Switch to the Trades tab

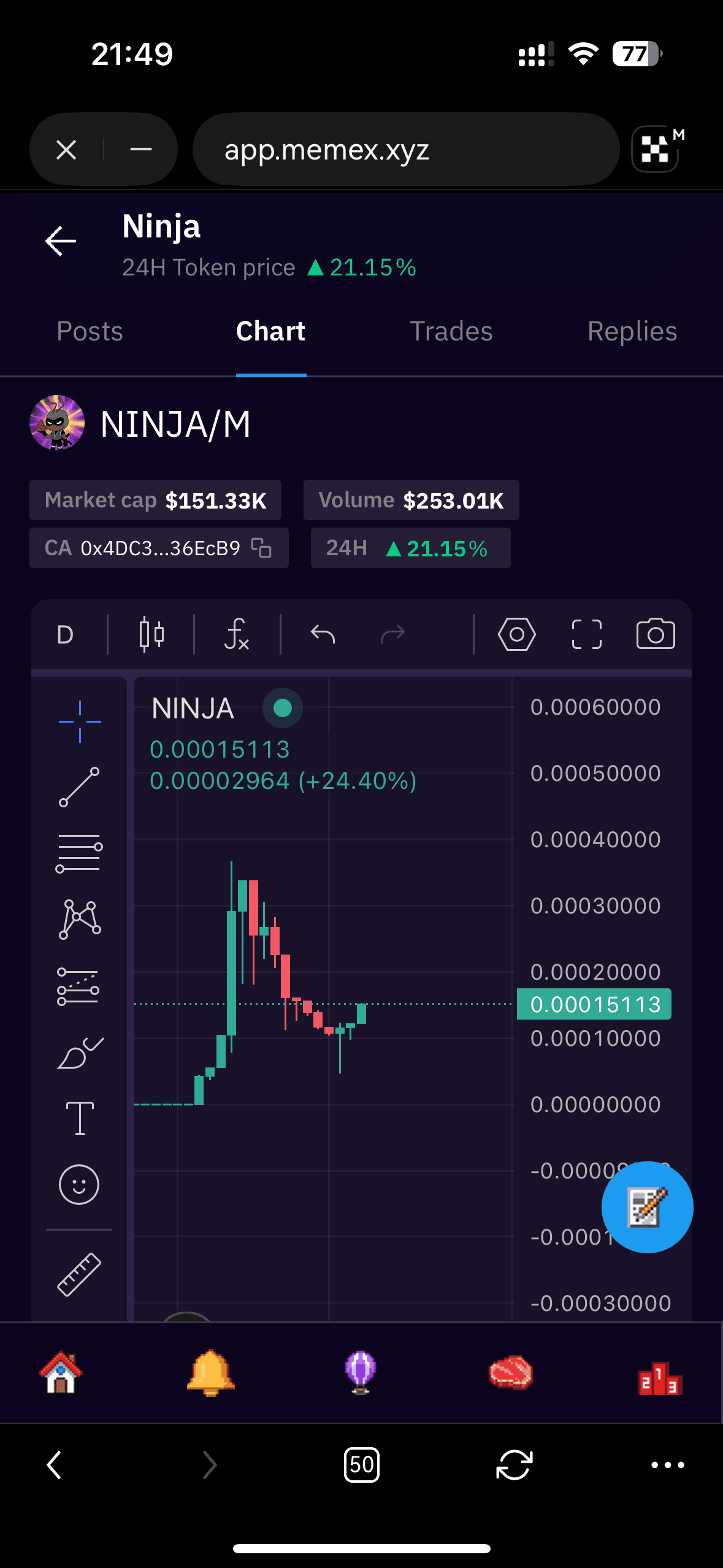point(451,332)
